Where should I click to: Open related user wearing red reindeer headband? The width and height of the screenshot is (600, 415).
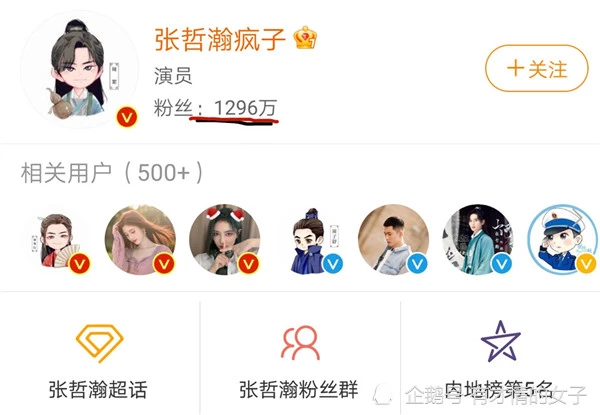224,240
